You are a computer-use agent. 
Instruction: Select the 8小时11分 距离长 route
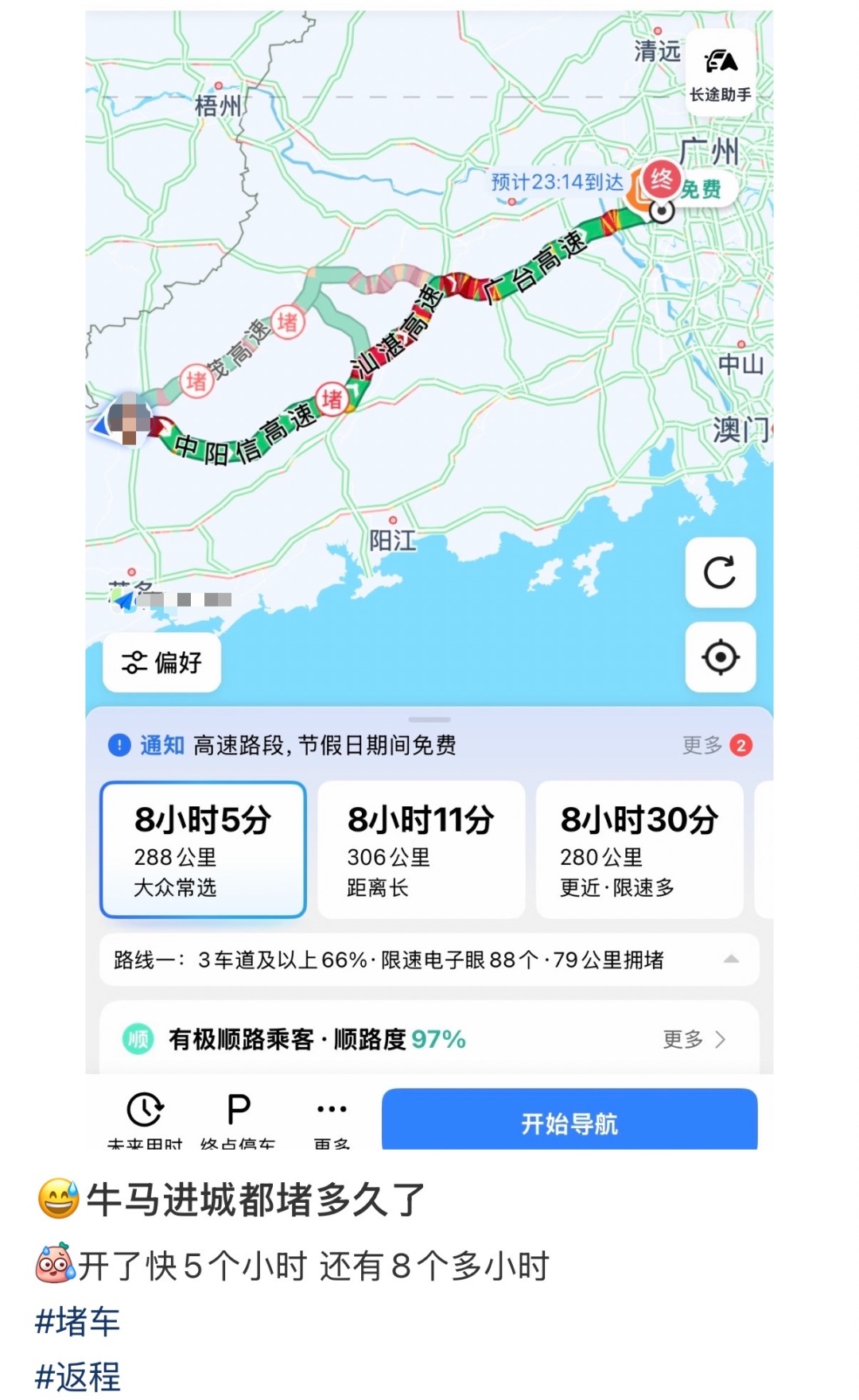tap(421, 849)
